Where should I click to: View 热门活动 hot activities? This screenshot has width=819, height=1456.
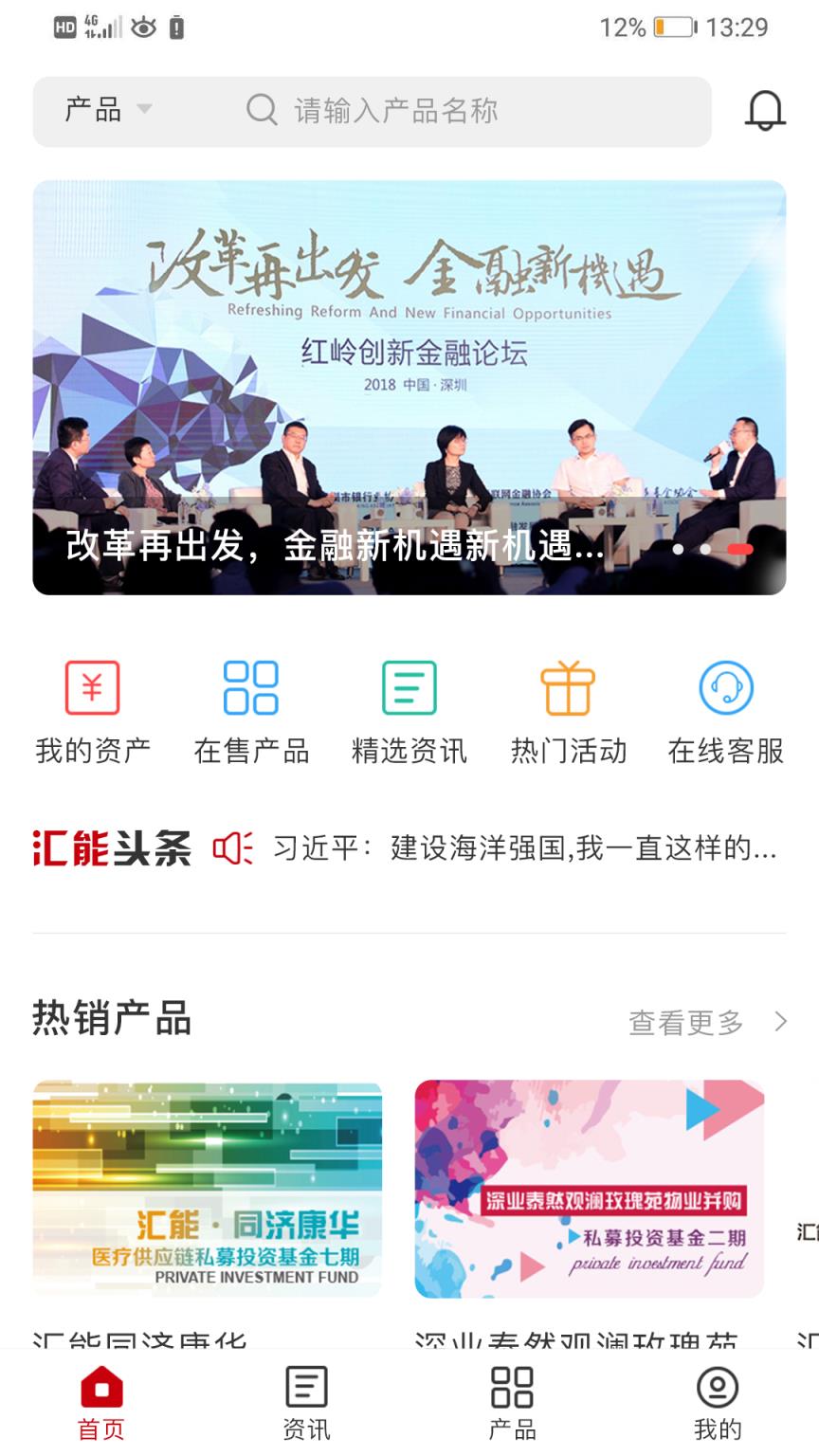569,711
